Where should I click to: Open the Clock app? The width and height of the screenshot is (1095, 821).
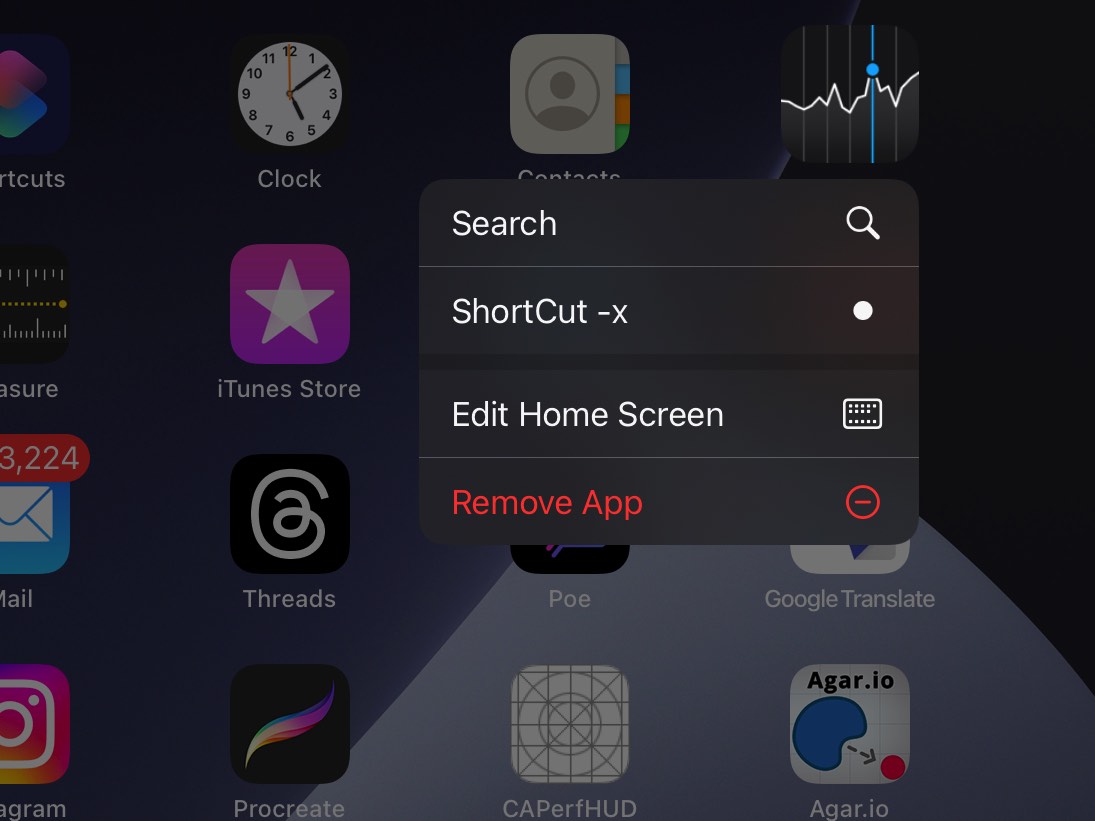(x=290, y=95)
